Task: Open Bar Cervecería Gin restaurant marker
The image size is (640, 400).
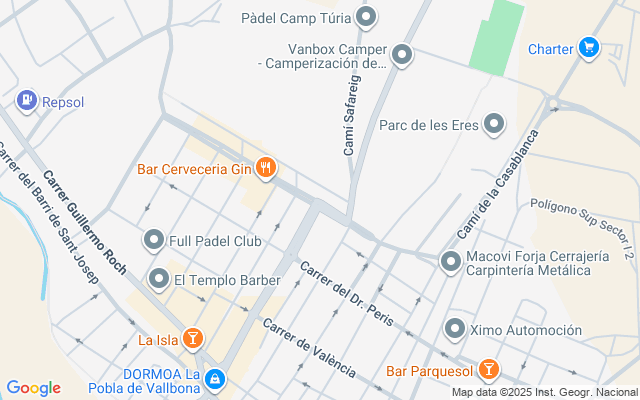Action: pyautogui.click(x=266, y=168)
